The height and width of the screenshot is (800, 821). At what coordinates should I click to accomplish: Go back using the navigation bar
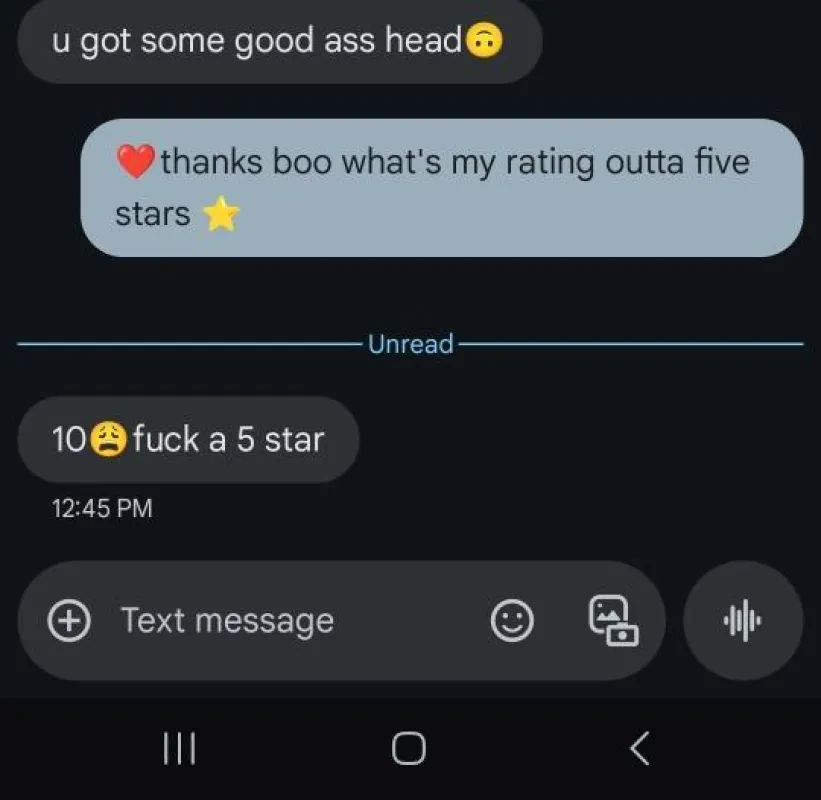tap(639, 747)
